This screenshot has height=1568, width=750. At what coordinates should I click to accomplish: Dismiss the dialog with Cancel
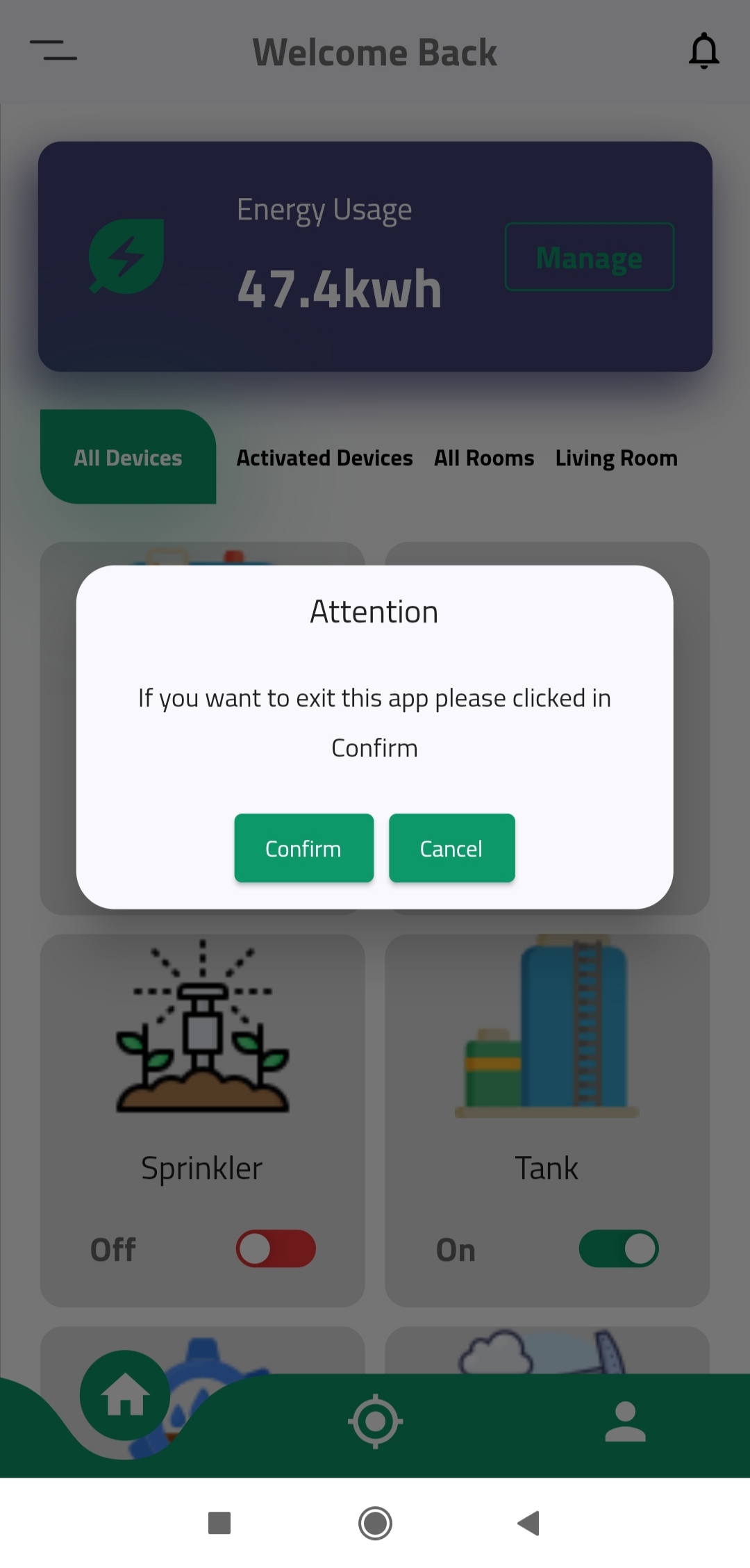pos(451,848)
